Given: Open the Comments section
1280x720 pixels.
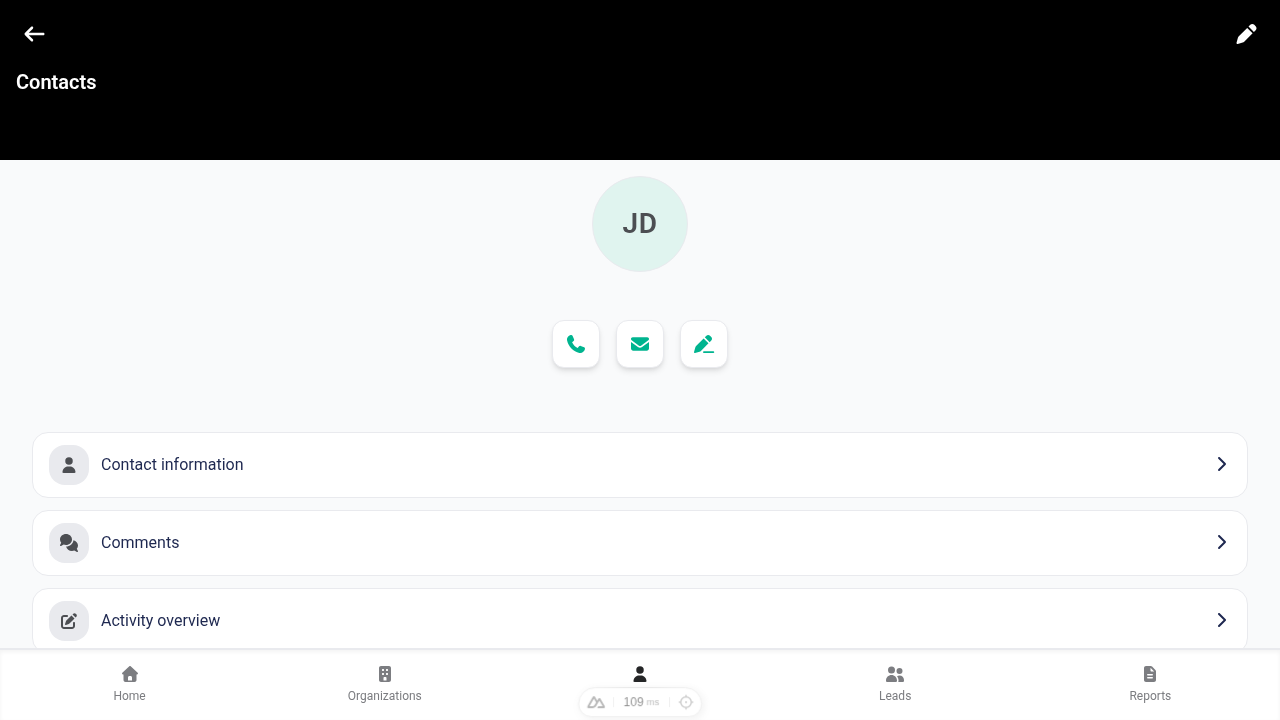Looking at the screenshot, I should [x=640, y=543].
